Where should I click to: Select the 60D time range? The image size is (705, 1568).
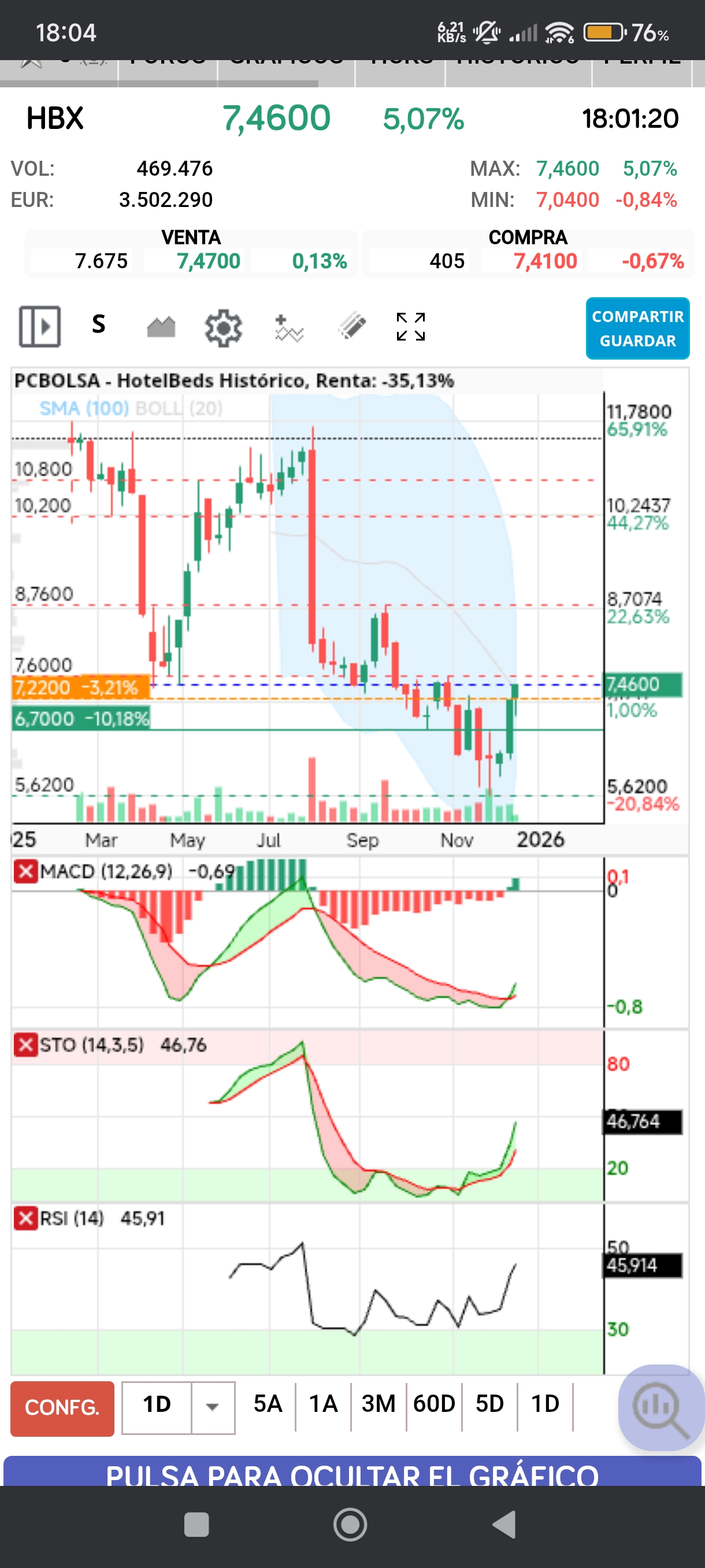tap(434, 1404)
